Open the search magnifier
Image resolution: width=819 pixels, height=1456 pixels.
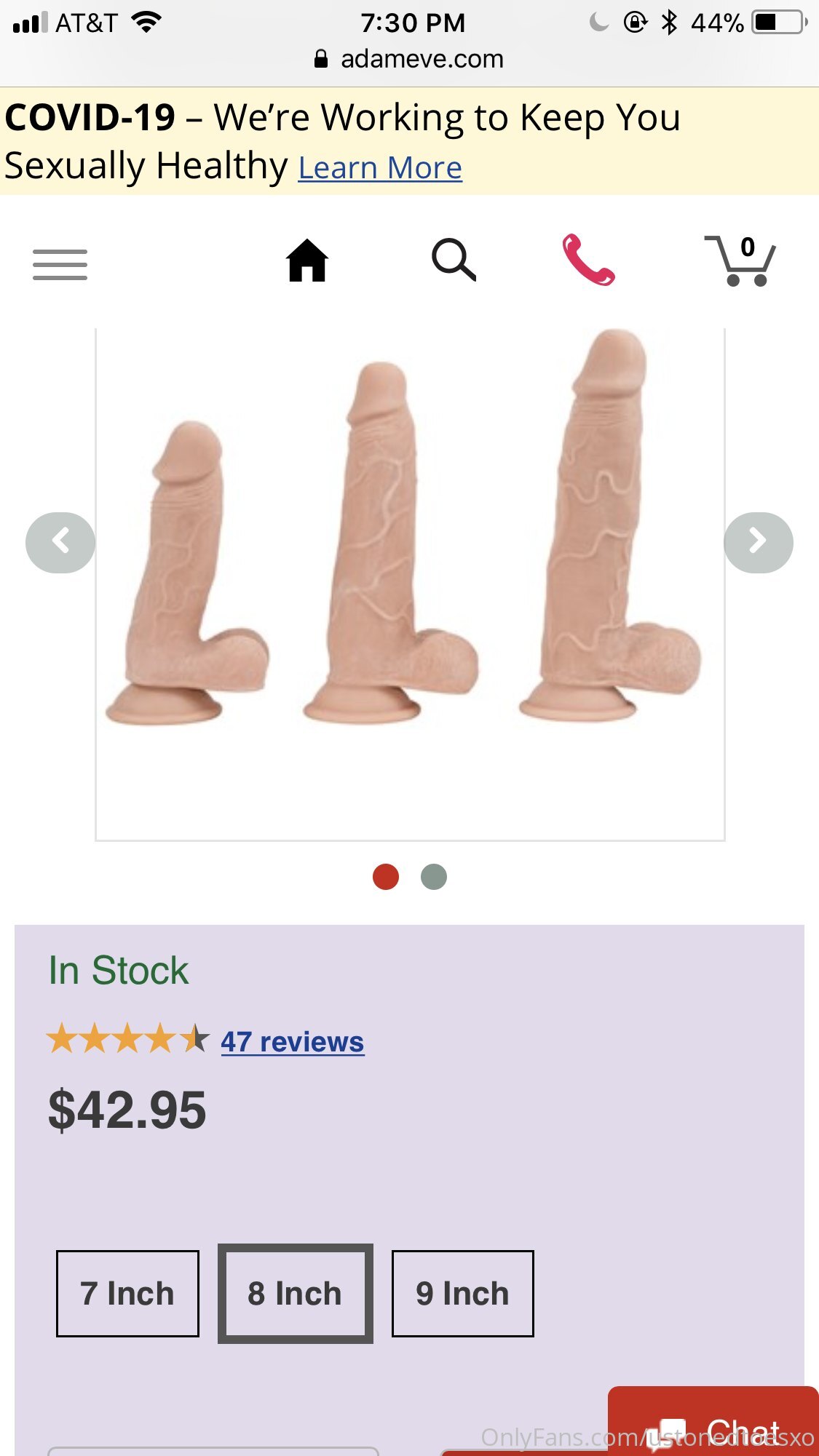(454, 260)
